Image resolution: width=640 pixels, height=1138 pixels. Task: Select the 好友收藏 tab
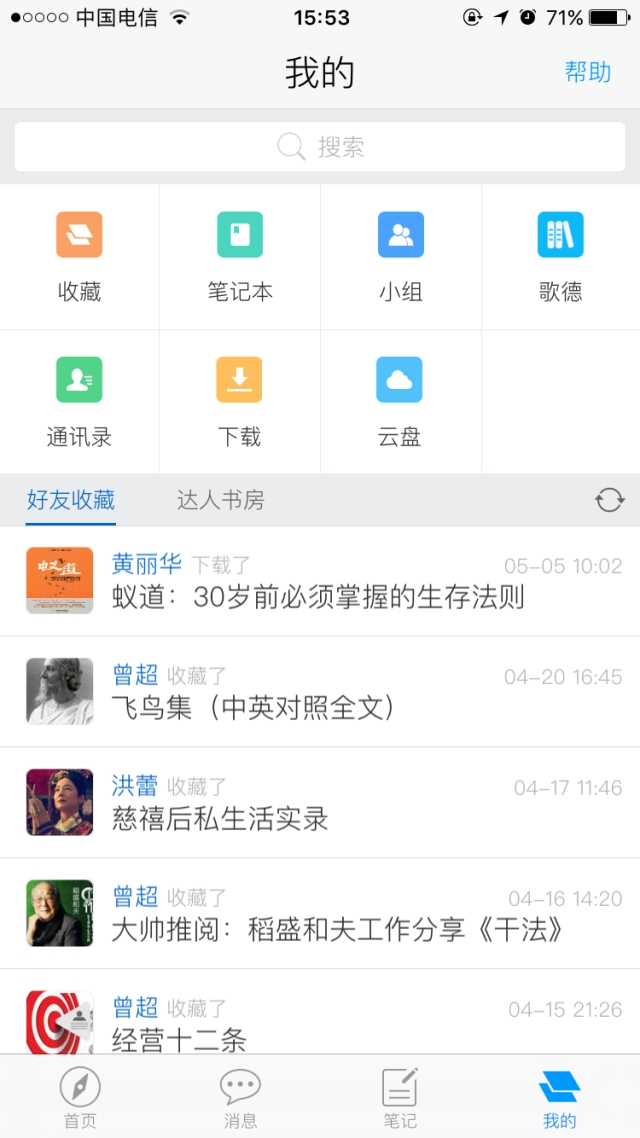[x=71, y=500]
